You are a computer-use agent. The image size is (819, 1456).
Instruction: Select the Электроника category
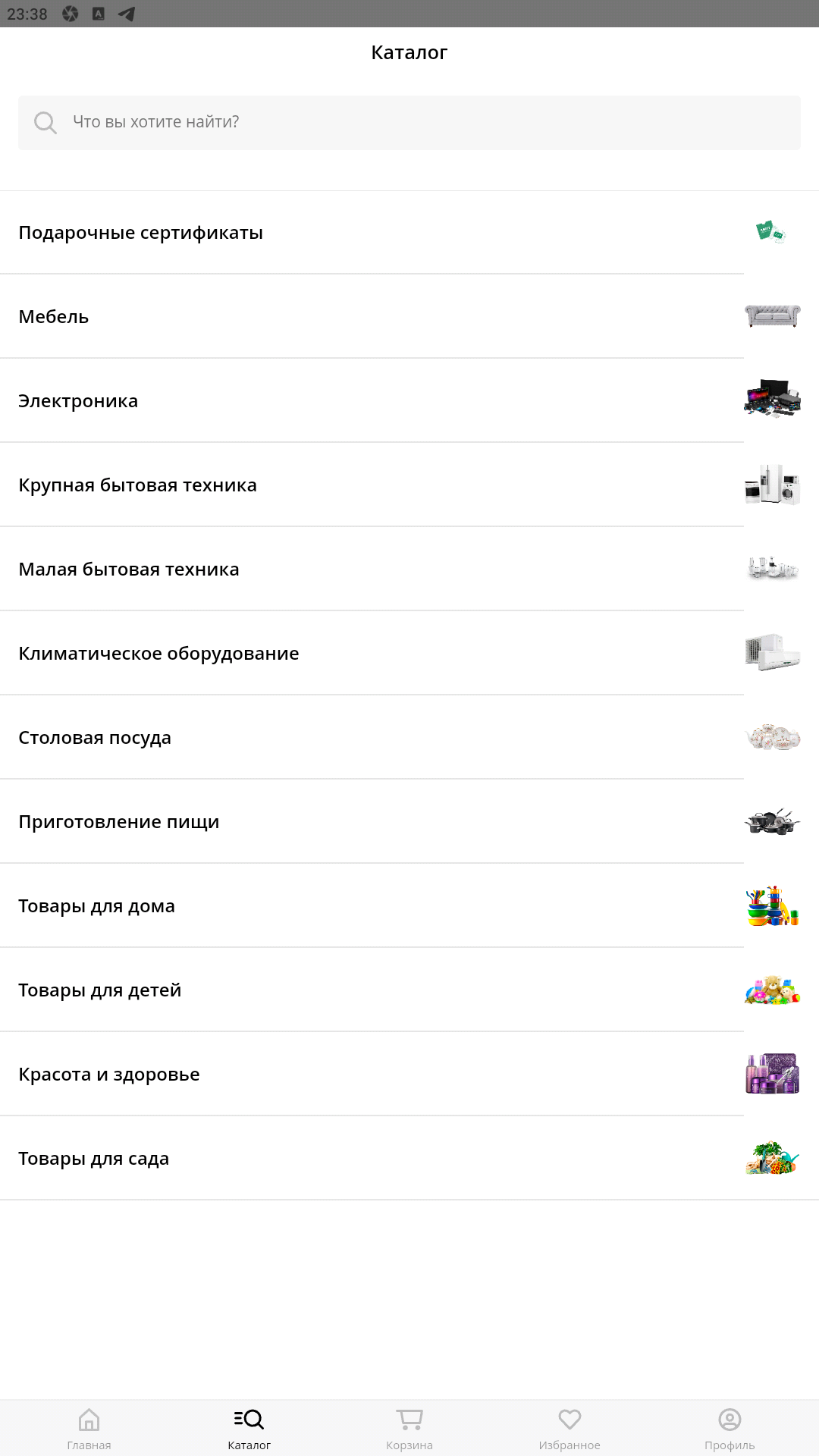[409, 401]
